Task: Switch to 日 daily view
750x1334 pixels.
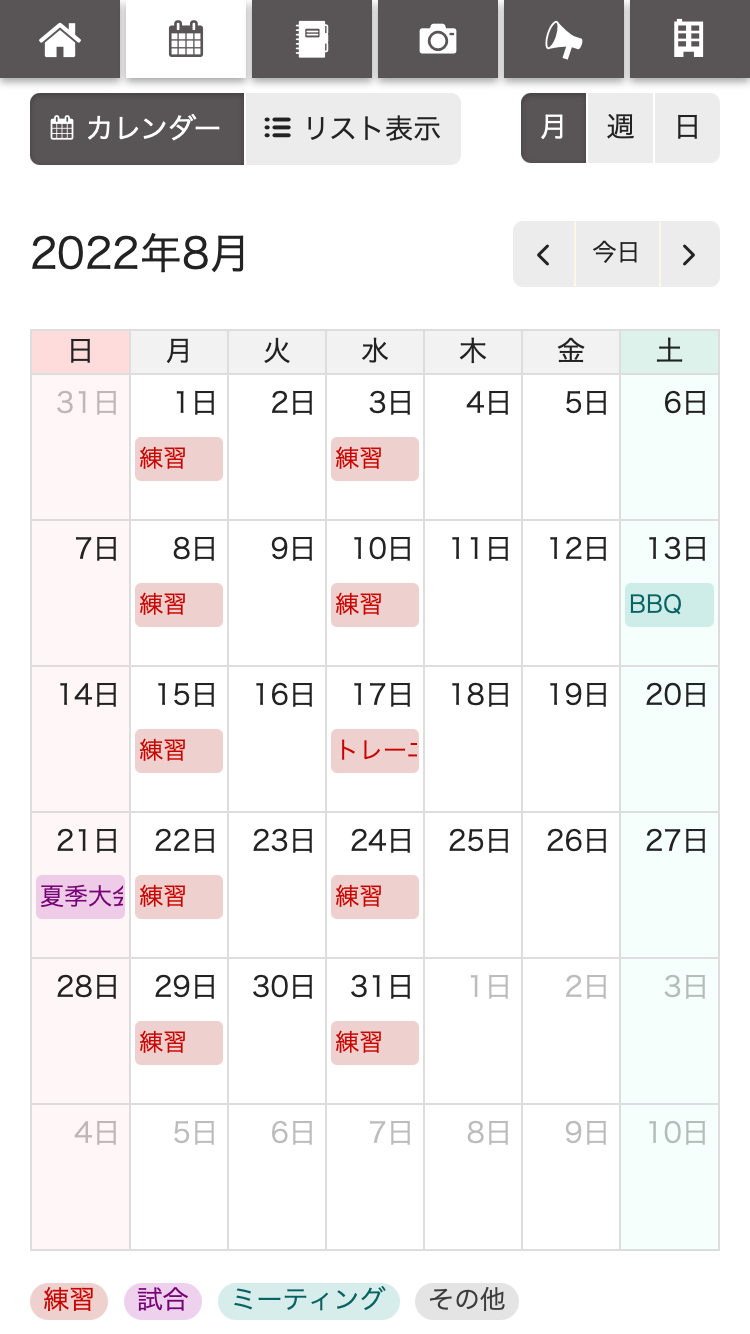Action: click(x=687, y=128)
